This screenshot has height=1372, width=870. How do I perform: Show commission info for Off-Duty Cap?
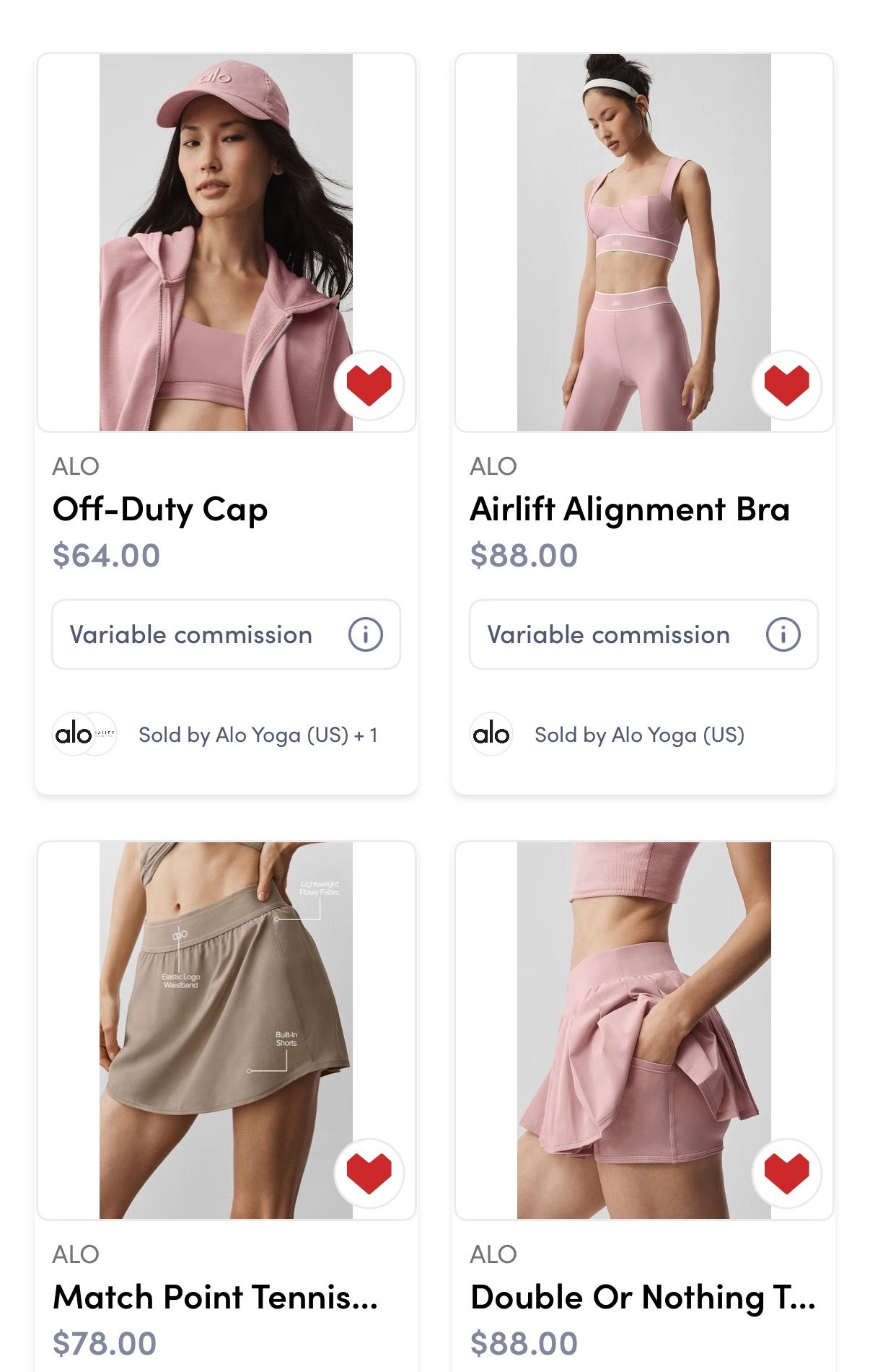pos(365,635)
